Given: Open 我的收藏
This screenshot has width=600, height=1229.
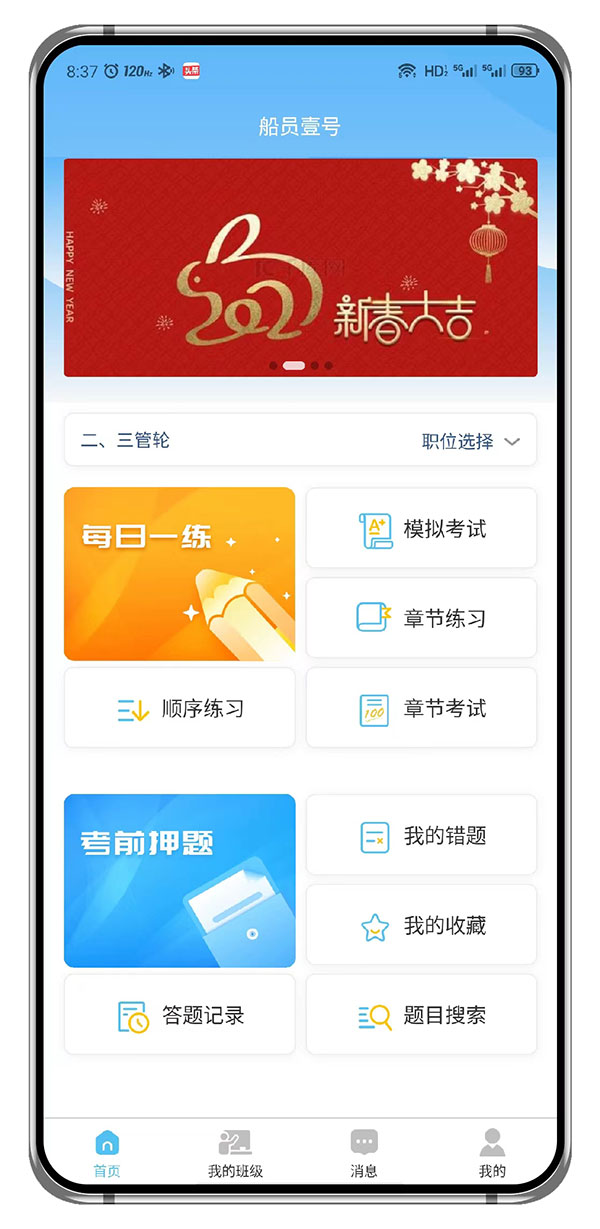Looking at the screenshot, I should tap(421, 926).
